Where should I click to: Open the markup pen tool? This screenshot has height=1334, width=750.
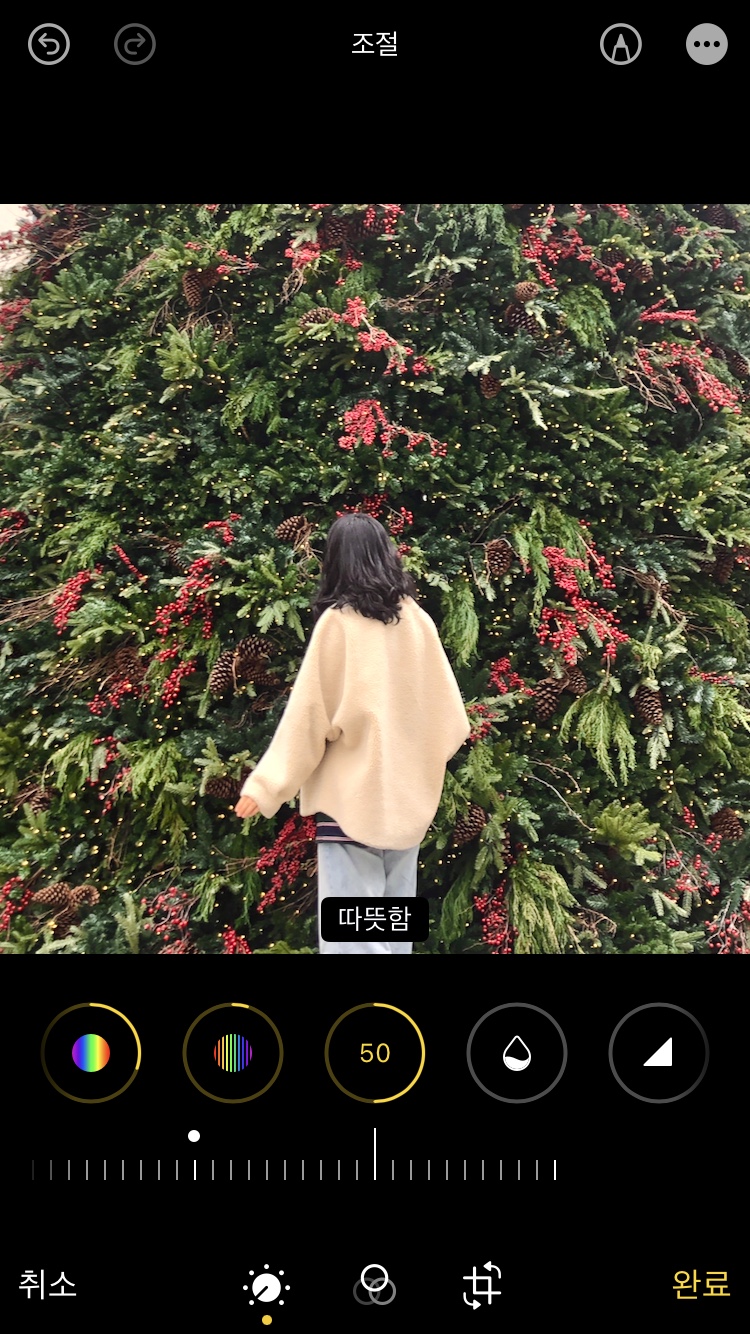pos(620,45)
